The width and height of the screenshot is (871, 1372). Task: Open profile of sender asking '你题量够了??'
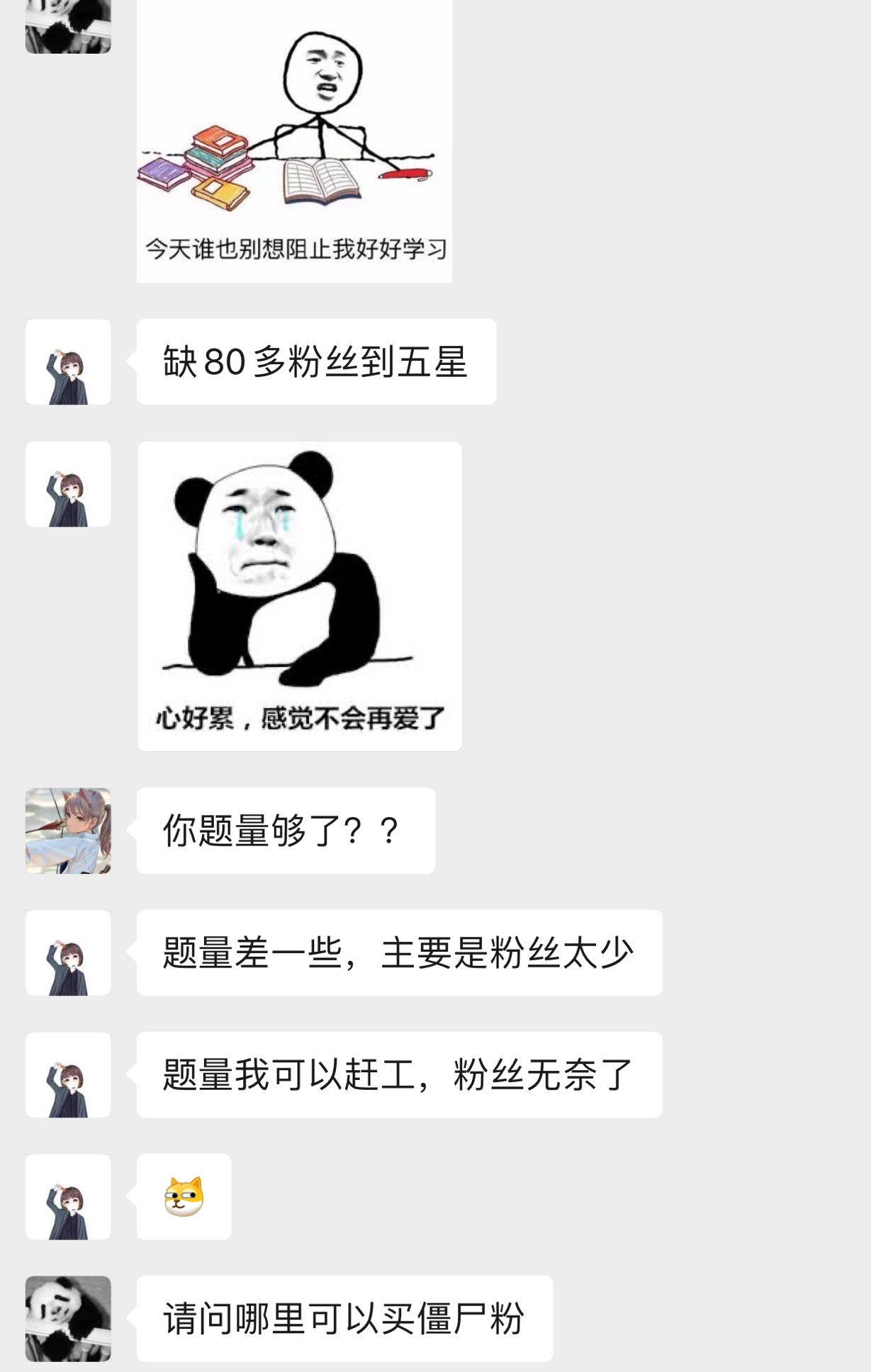[68, 831]
